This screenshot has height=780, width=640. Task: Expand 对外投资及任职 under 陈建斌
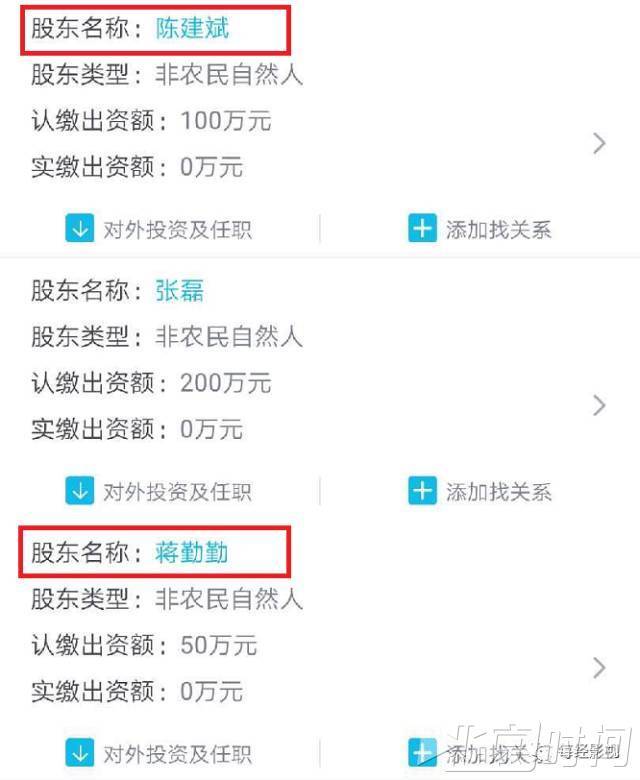tap(159, 229)
